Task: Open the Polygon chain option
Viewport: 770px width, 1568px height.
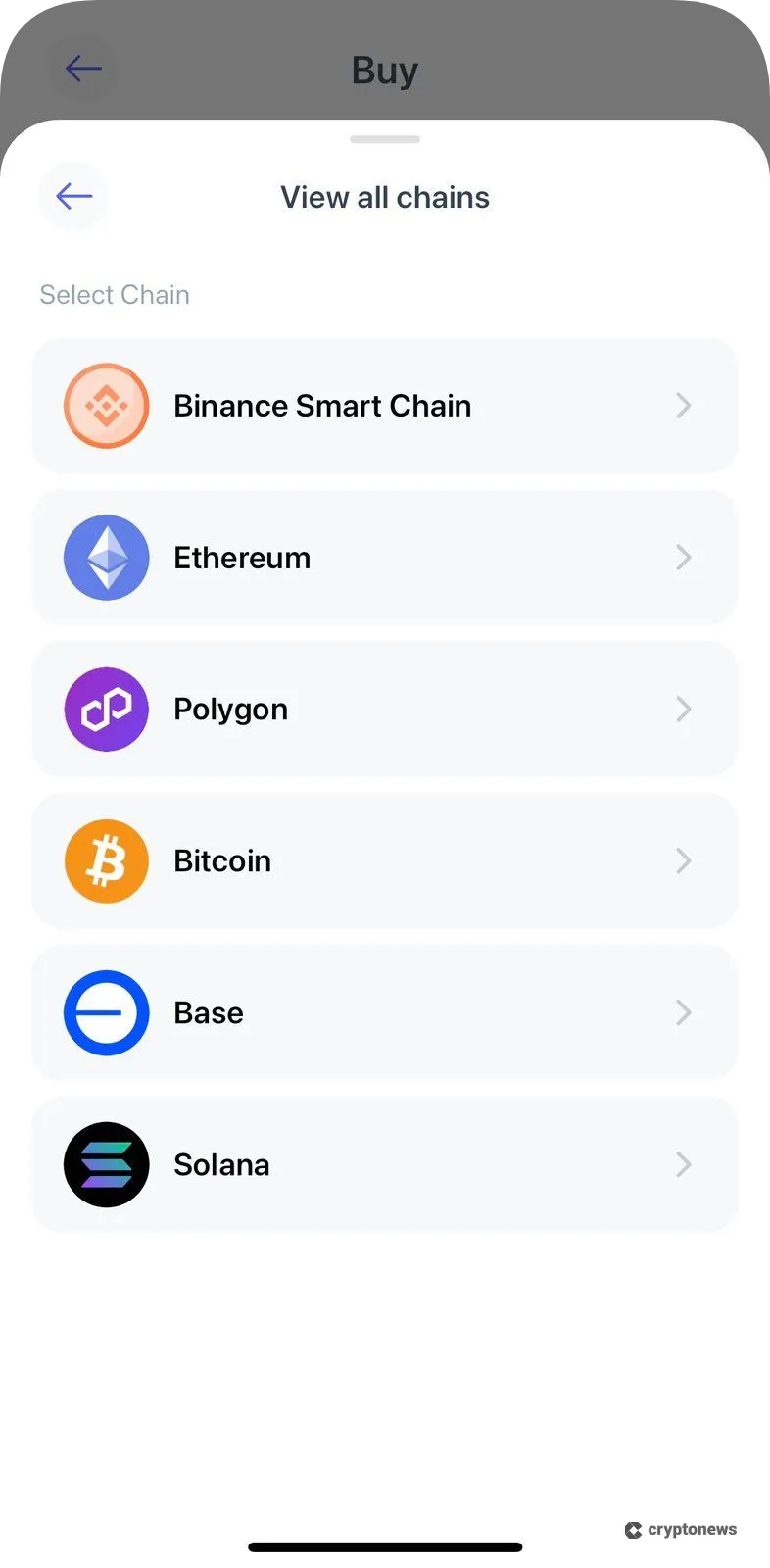Action: (385, 709)
